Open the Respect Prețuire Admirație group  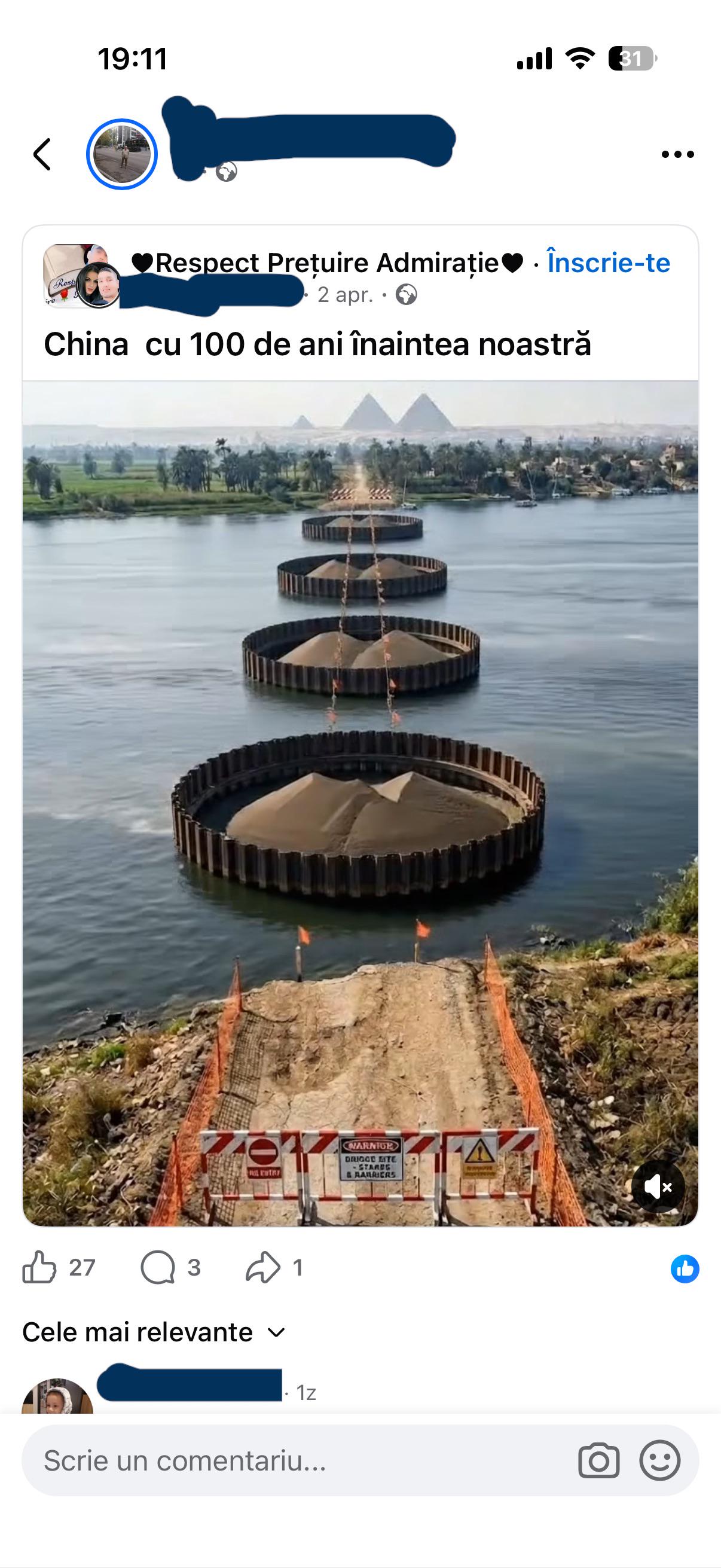pos(327,263)
